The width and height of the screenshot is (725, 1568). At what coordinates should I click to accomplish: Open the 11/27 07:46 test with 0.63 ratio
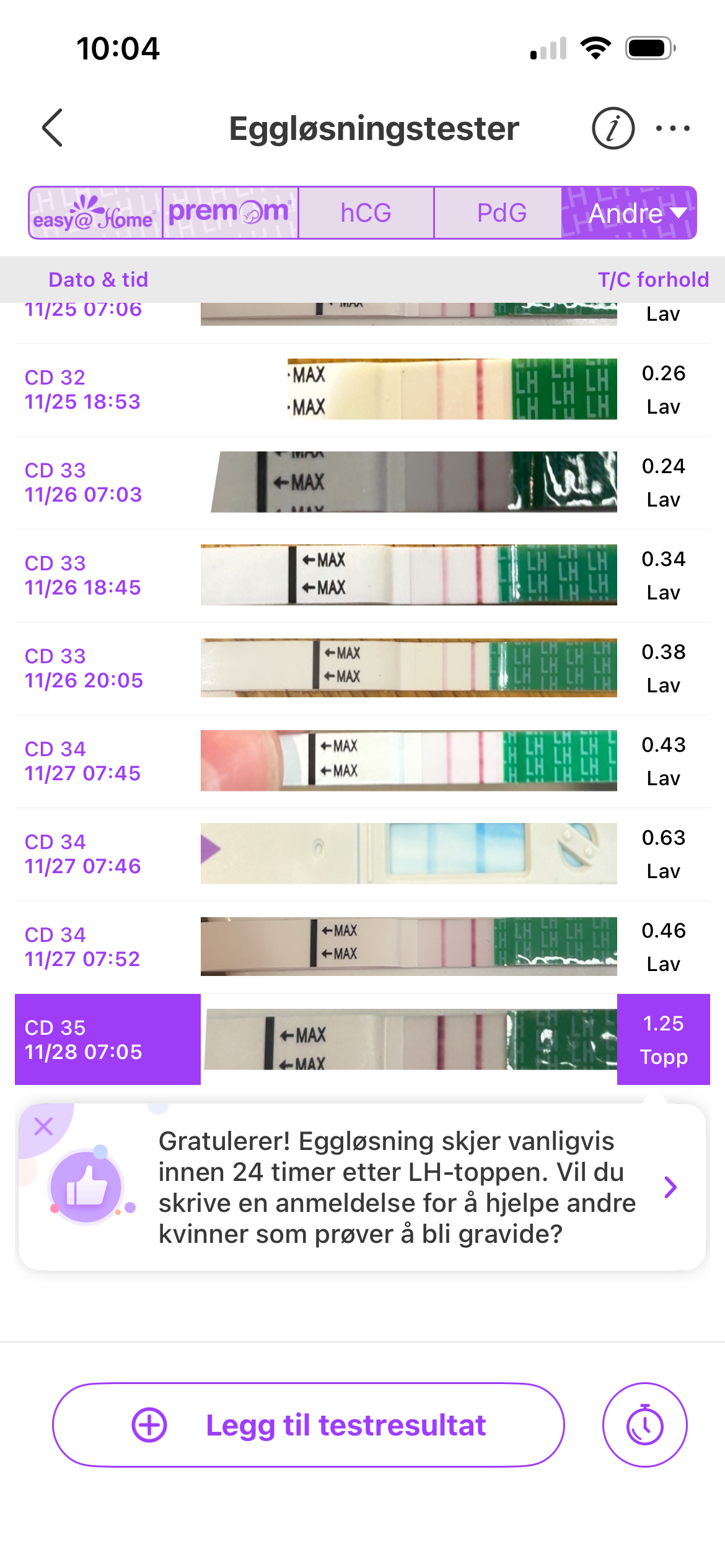coord(362,854)
